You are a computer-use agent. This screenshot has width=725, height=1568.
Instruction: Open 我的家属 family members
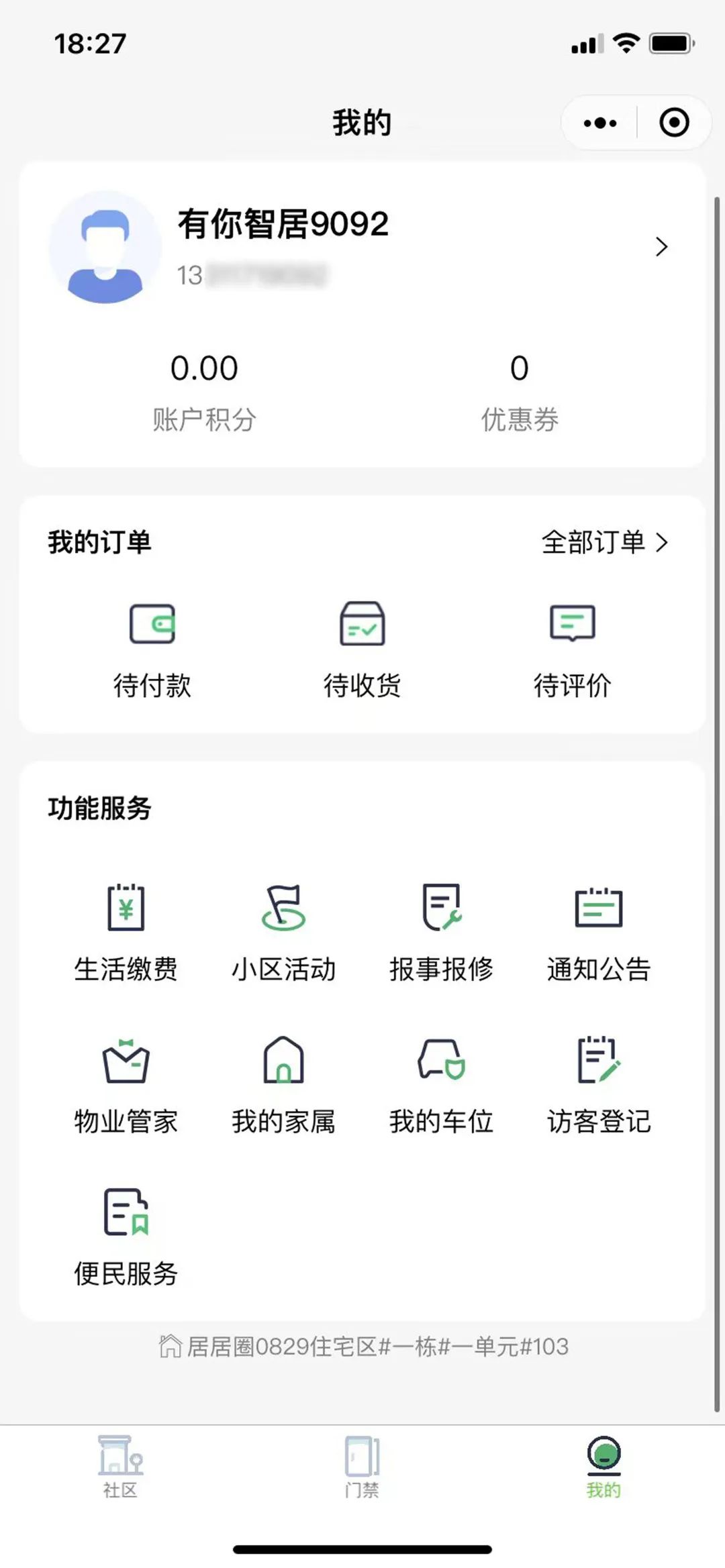point(283,1085)
